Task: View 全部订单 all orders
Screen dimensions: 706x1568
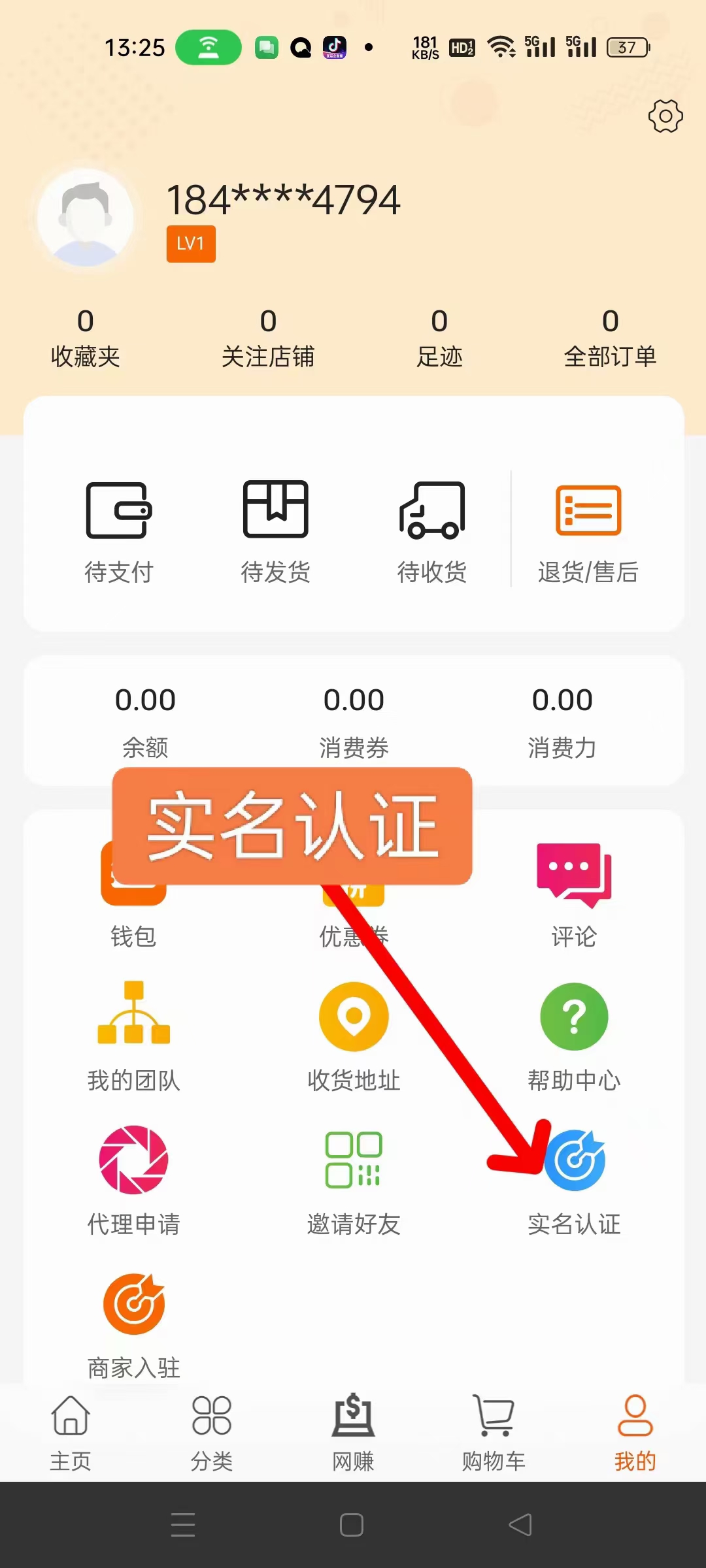Action: tap(610, 338)
